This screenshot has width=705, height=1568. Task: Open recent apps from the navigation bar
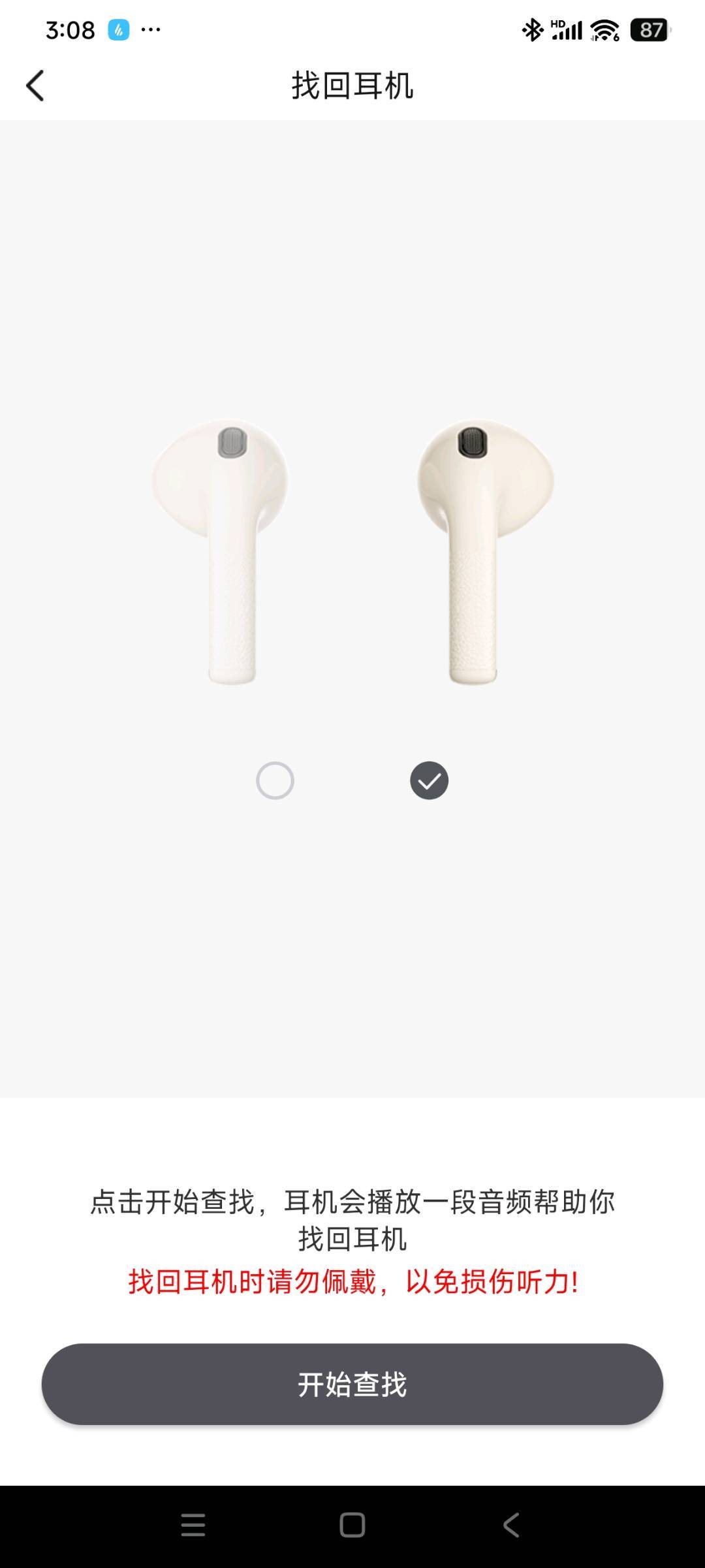click(193, 1525)
